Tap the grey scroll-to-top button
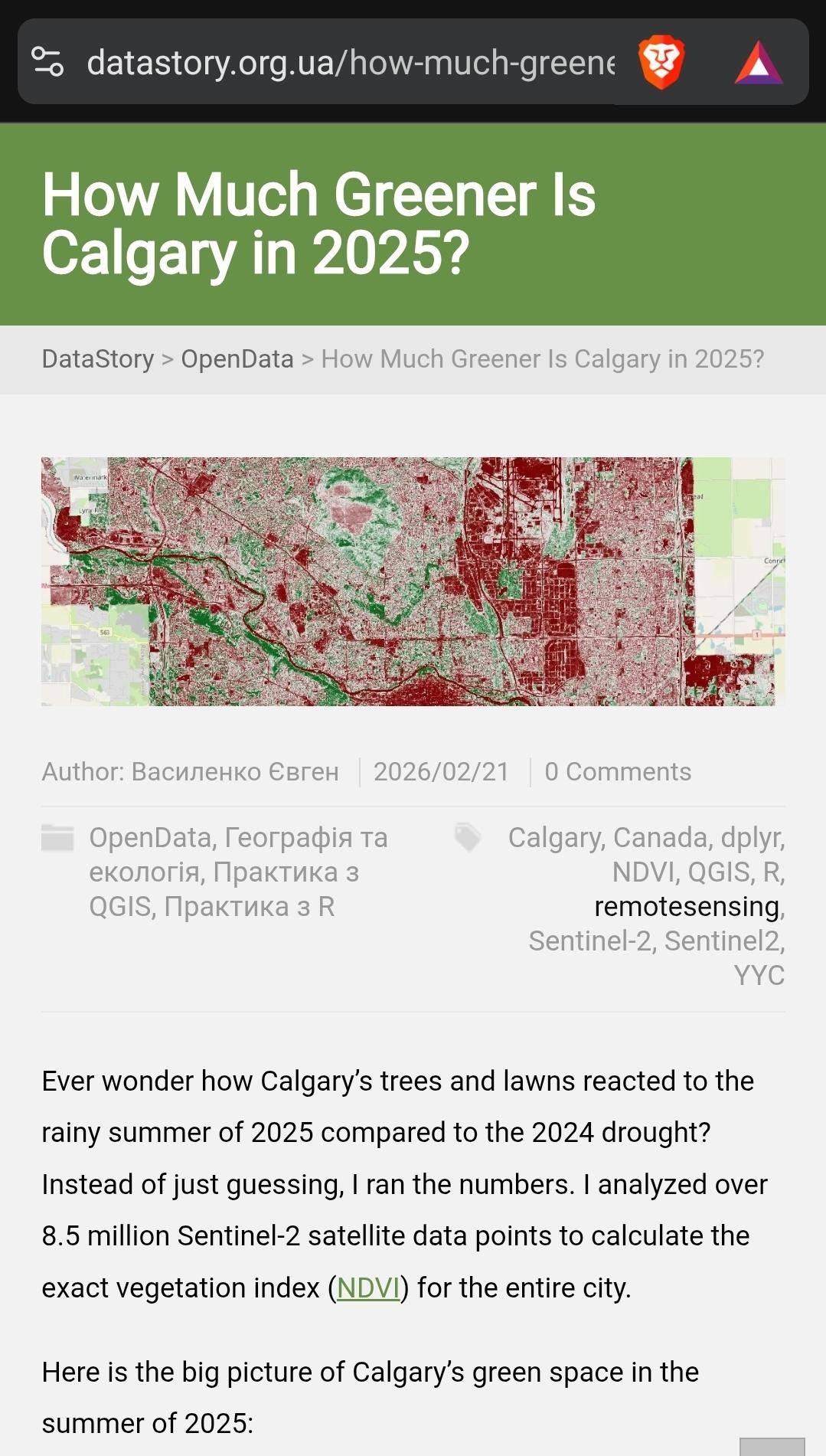The height and width of the screenshot is (1456, 826). click(x=772, y=1446)
